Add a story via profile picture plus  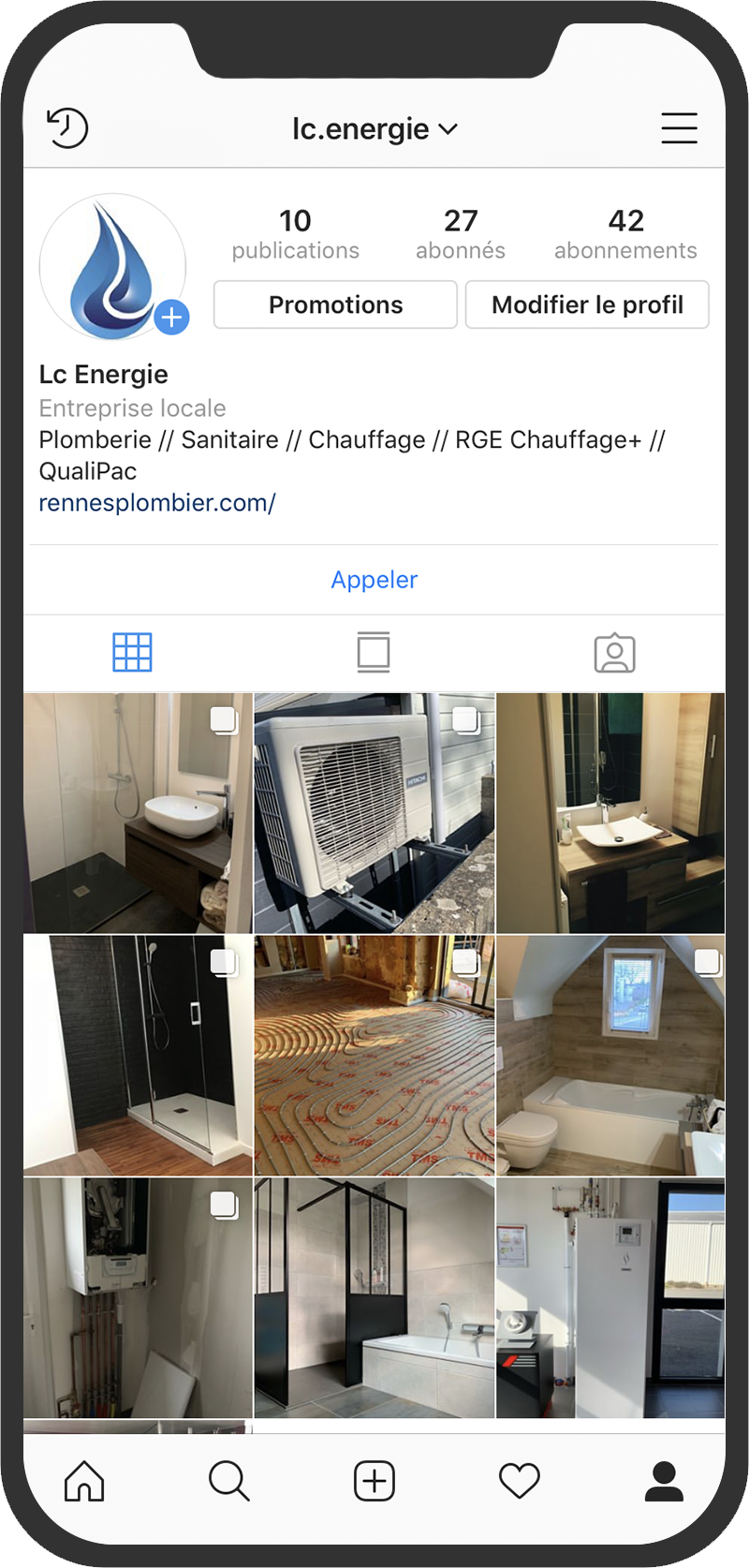click(x=171, y=318)
